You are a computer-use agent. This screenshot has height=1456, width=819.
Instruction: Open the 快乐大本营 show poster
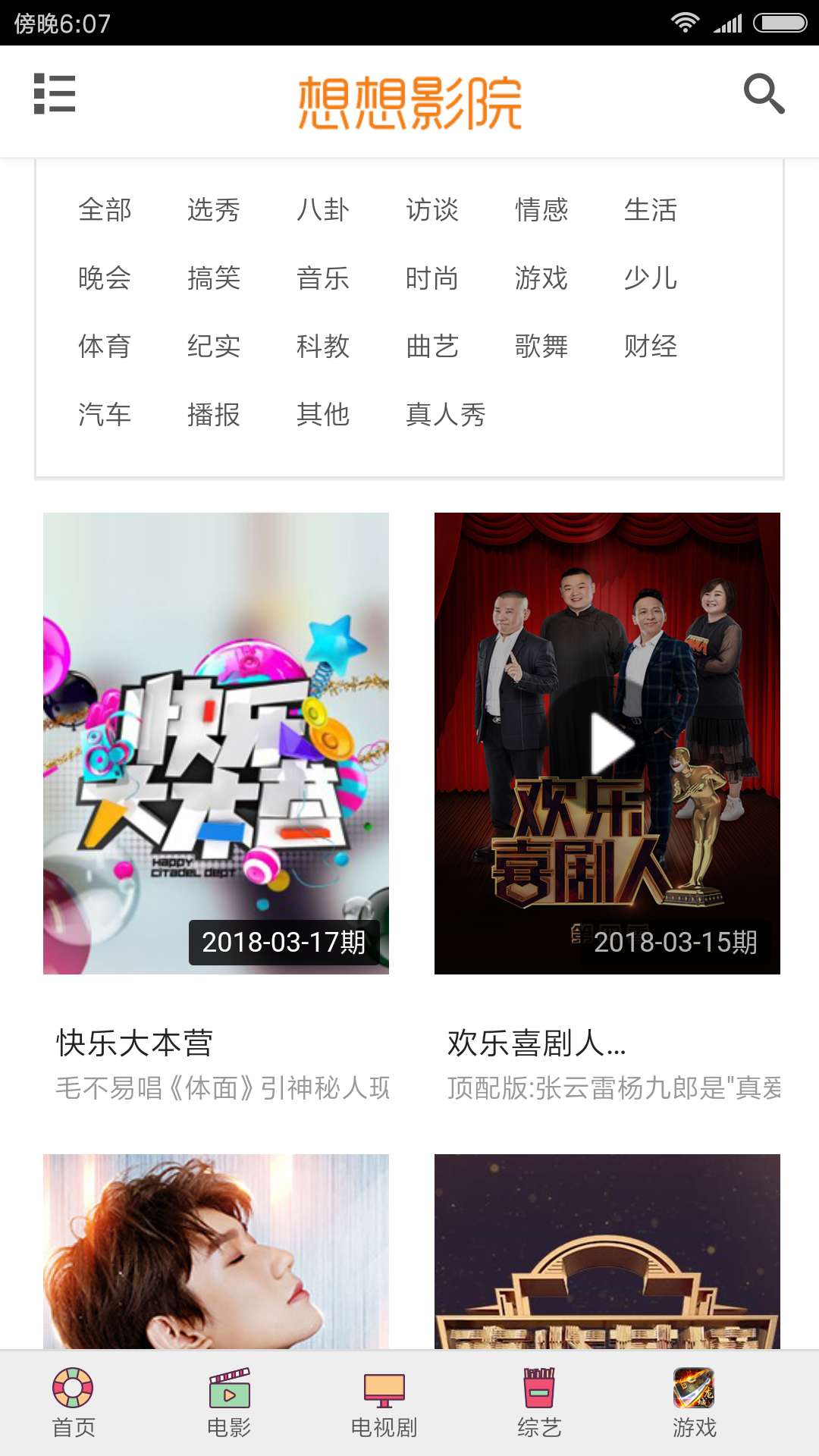coord(216,743)
